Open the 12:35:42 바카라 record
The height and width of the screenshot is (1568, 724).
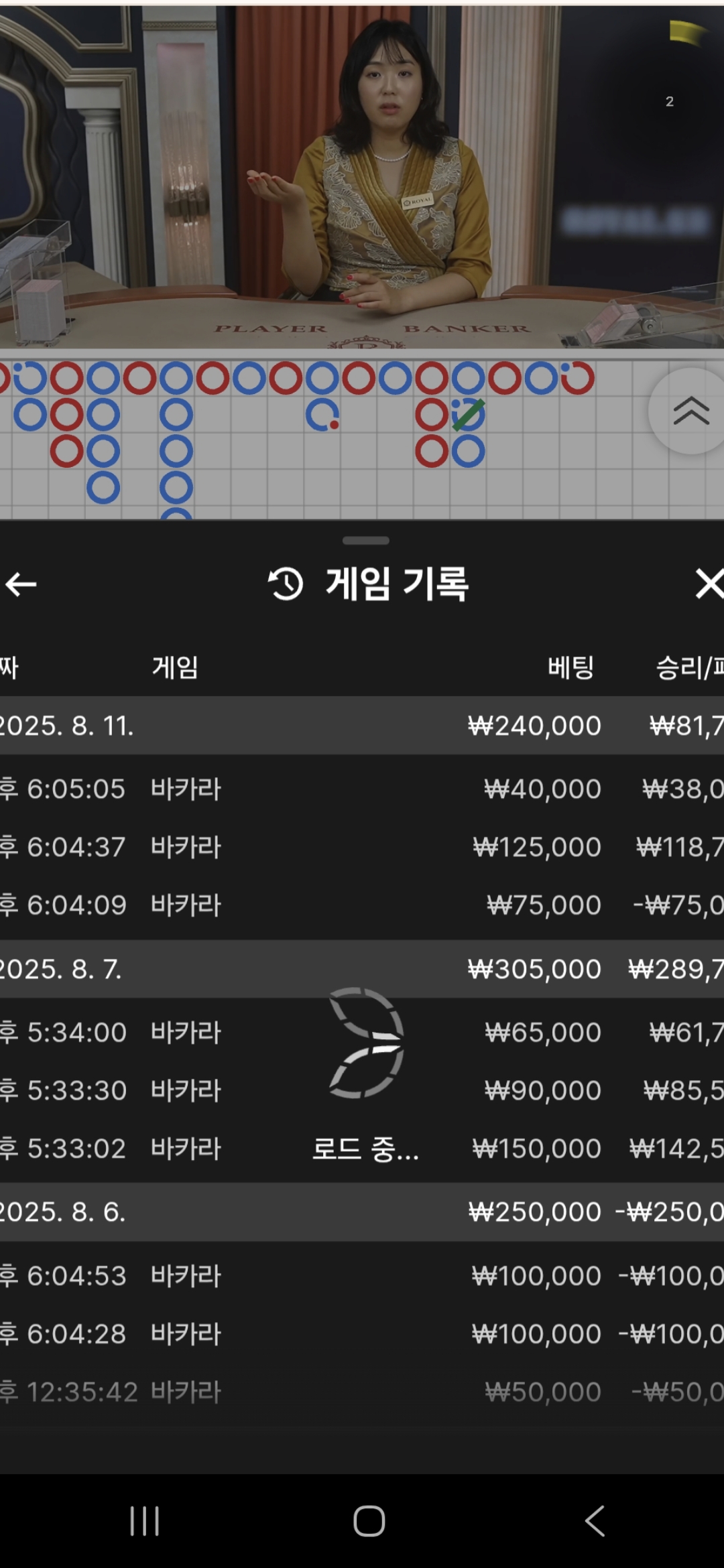362,1392
